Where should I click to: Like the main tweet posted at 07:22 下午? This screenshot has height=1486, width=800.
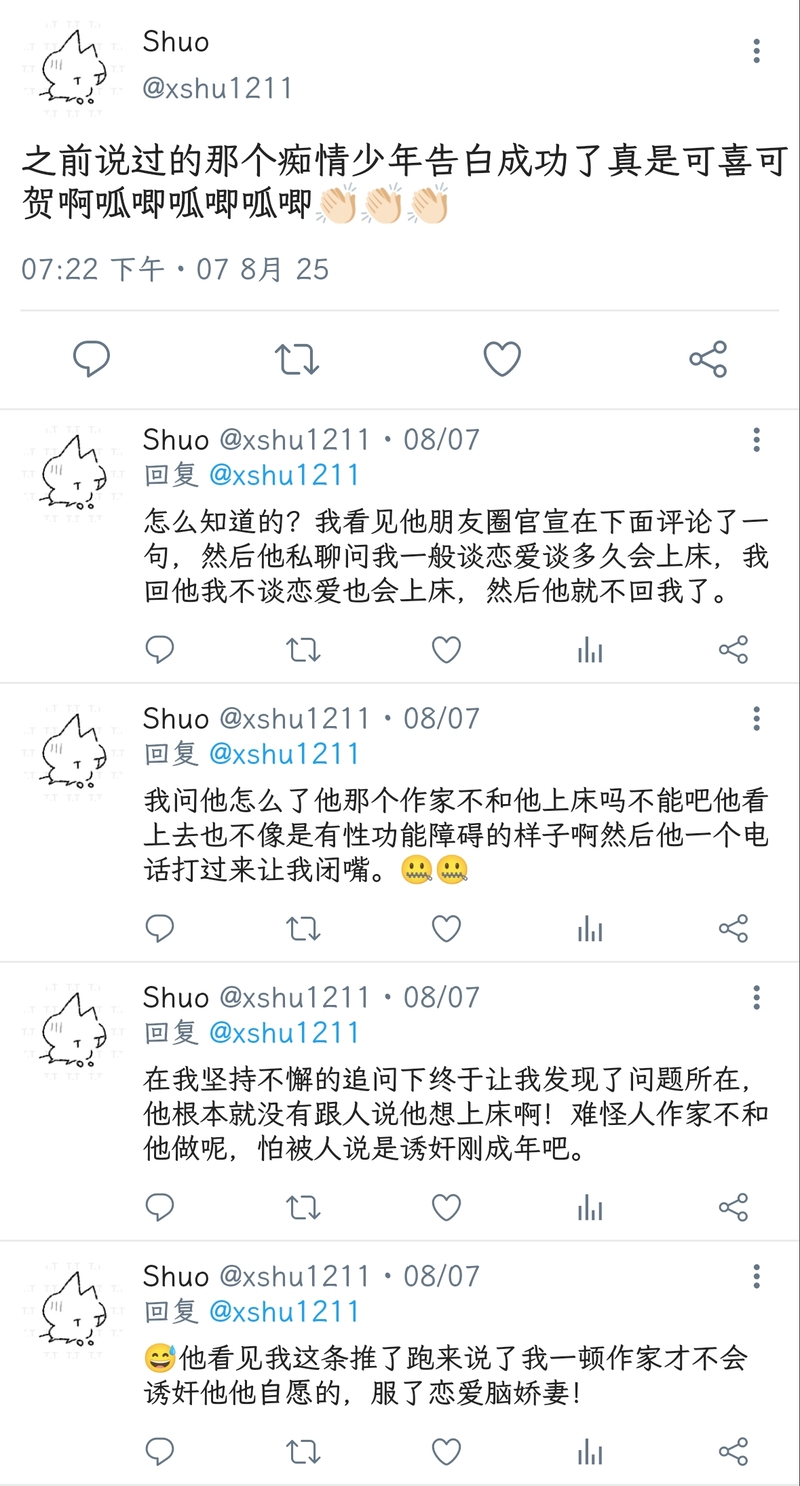point(502,359)
